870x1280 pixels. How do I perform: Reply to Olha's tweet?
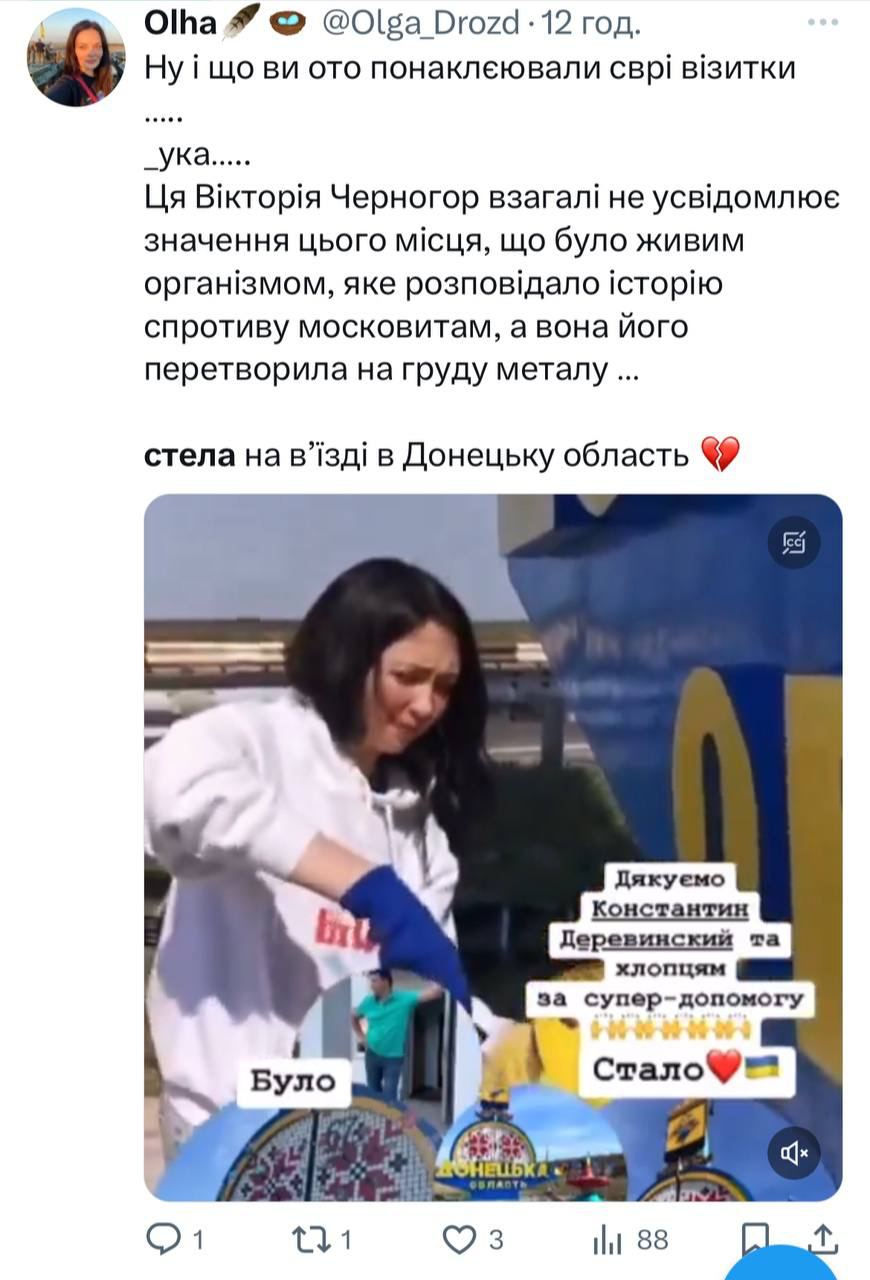click(x=160, y=1240)
